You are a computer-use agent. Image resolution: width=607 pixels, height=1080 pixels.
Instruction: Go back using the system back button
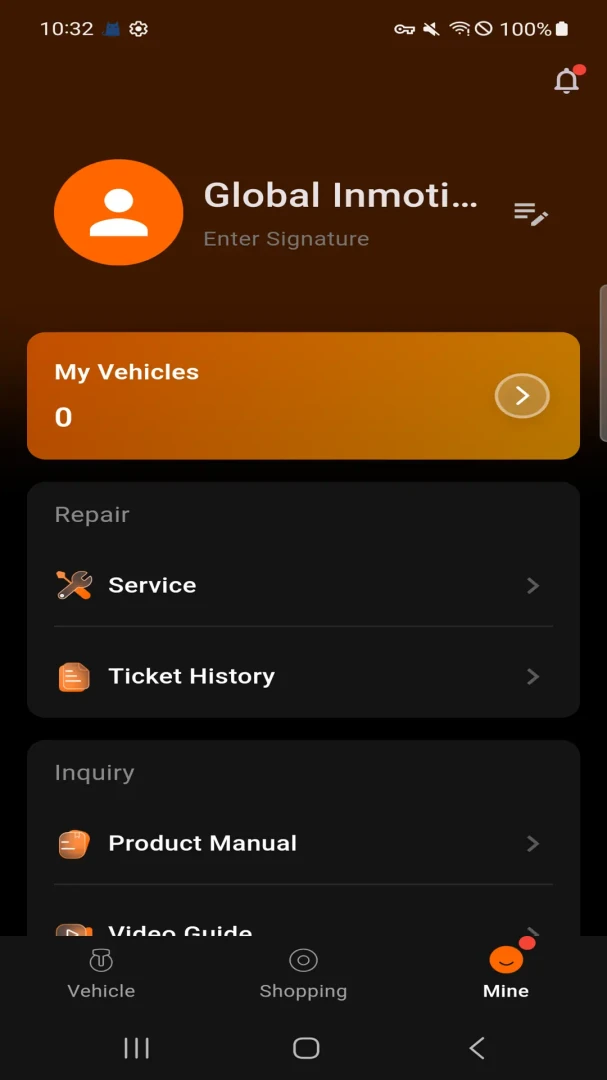point(477,1048)
